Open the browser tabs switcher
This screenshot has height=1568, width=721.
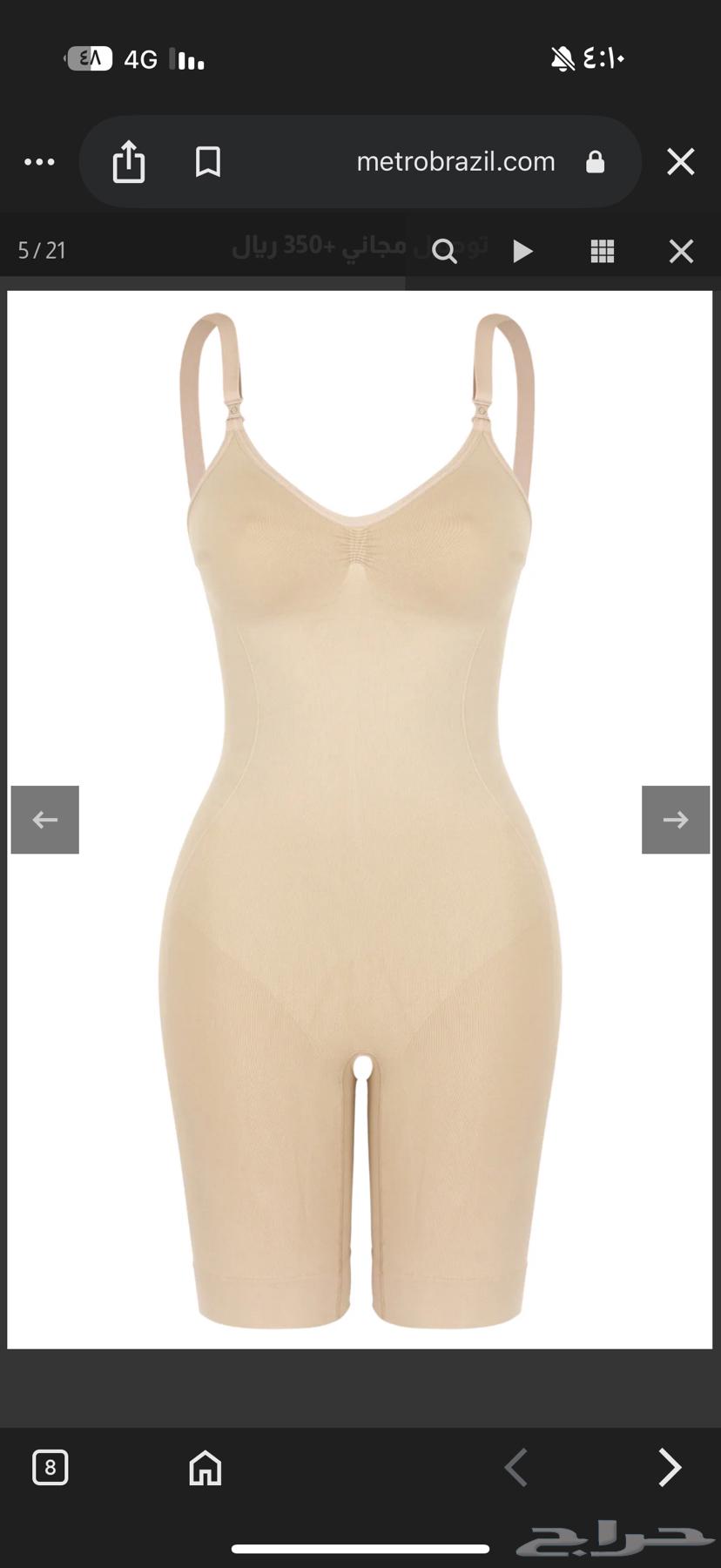coord(51,1468)
